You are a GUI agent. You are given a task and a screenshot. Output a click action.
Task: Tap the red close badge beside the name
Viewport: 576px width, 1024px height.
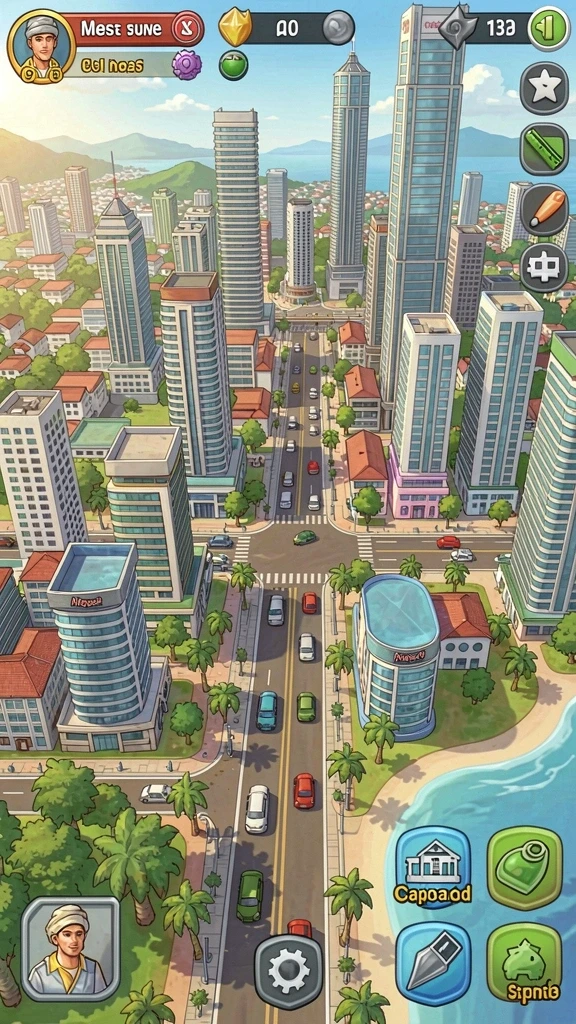pyautogui.click(x=187, y=29)
